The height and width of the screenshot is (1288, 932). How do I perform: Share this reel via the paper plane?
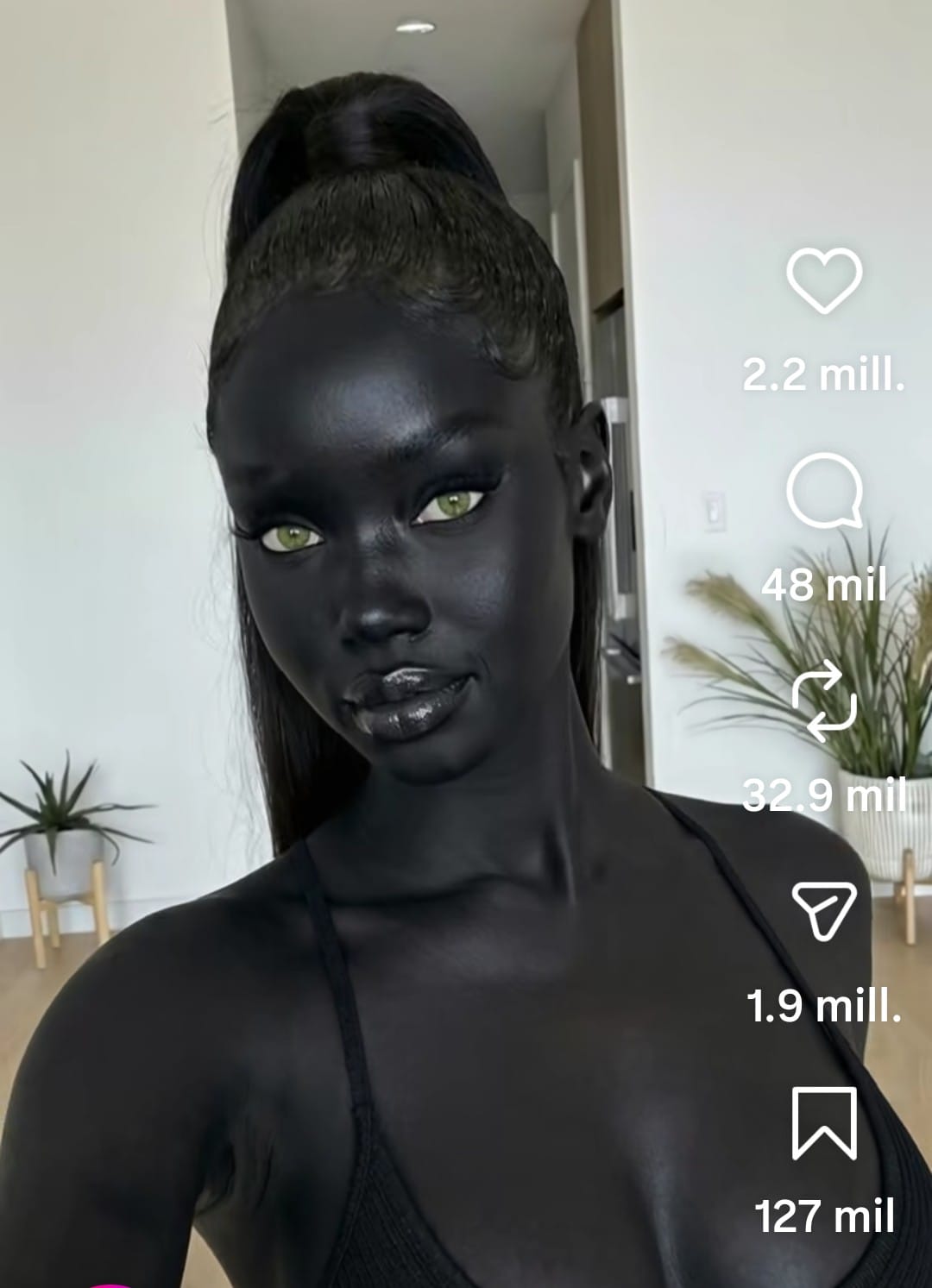(x=824, y=911)
